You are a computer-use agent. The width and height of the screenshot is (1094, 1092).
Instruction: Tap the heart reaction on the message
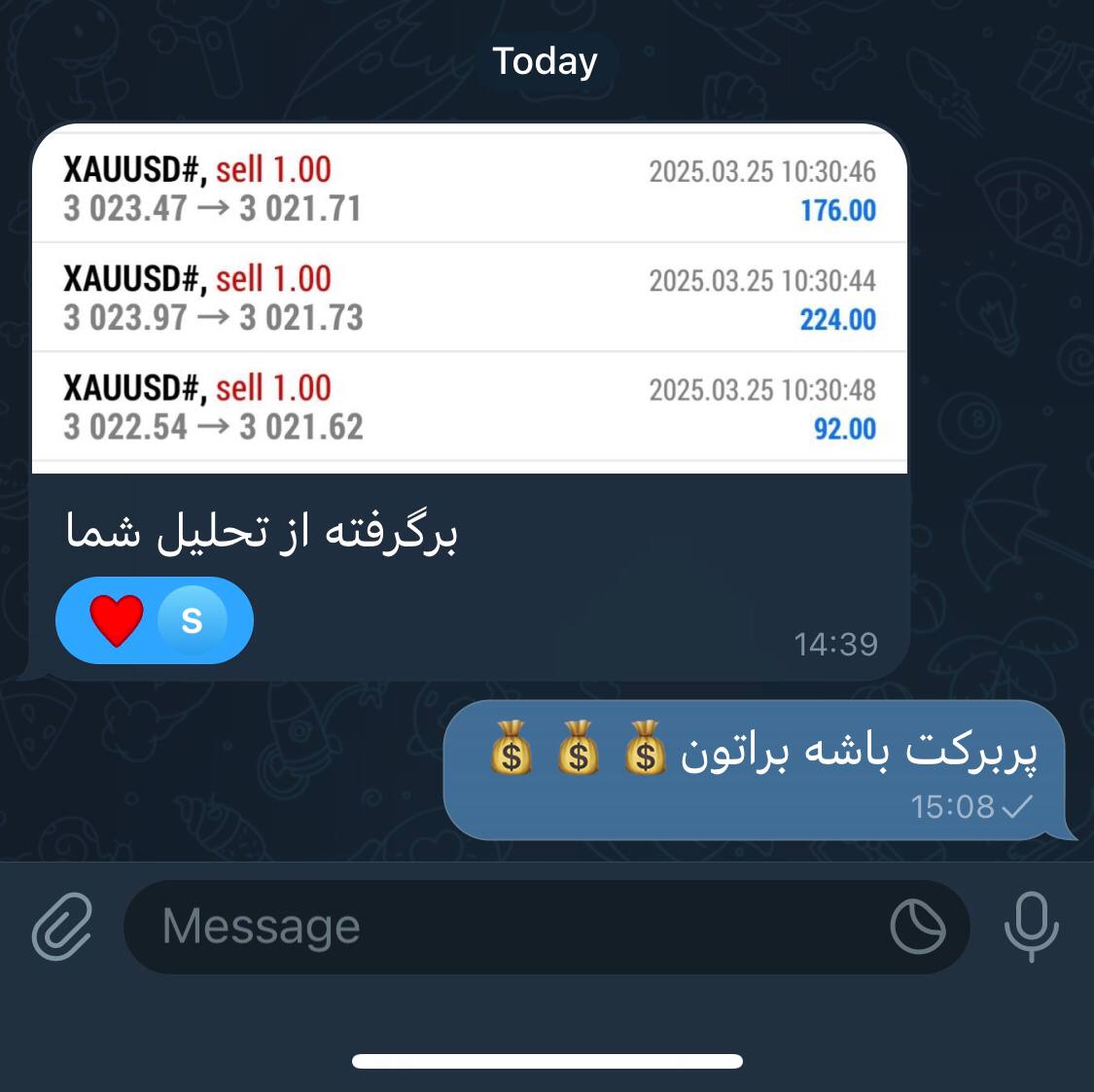point(117,620)
